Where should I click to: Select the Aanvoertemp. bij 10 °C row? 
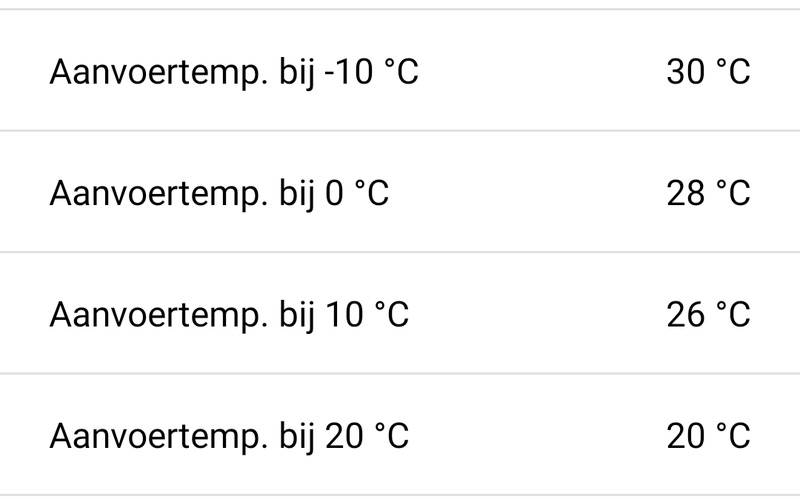tap(399, 314)
